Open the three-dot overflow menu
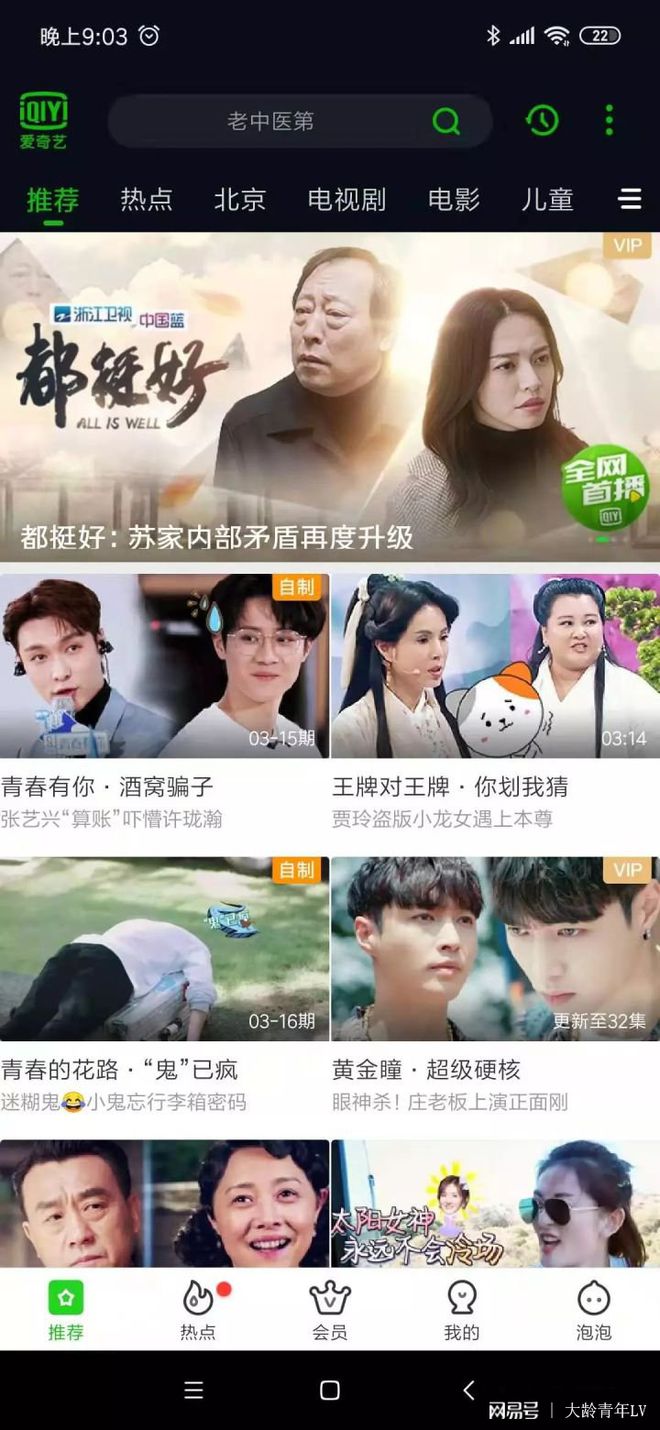660x1430 pixels. click(609, 121)
